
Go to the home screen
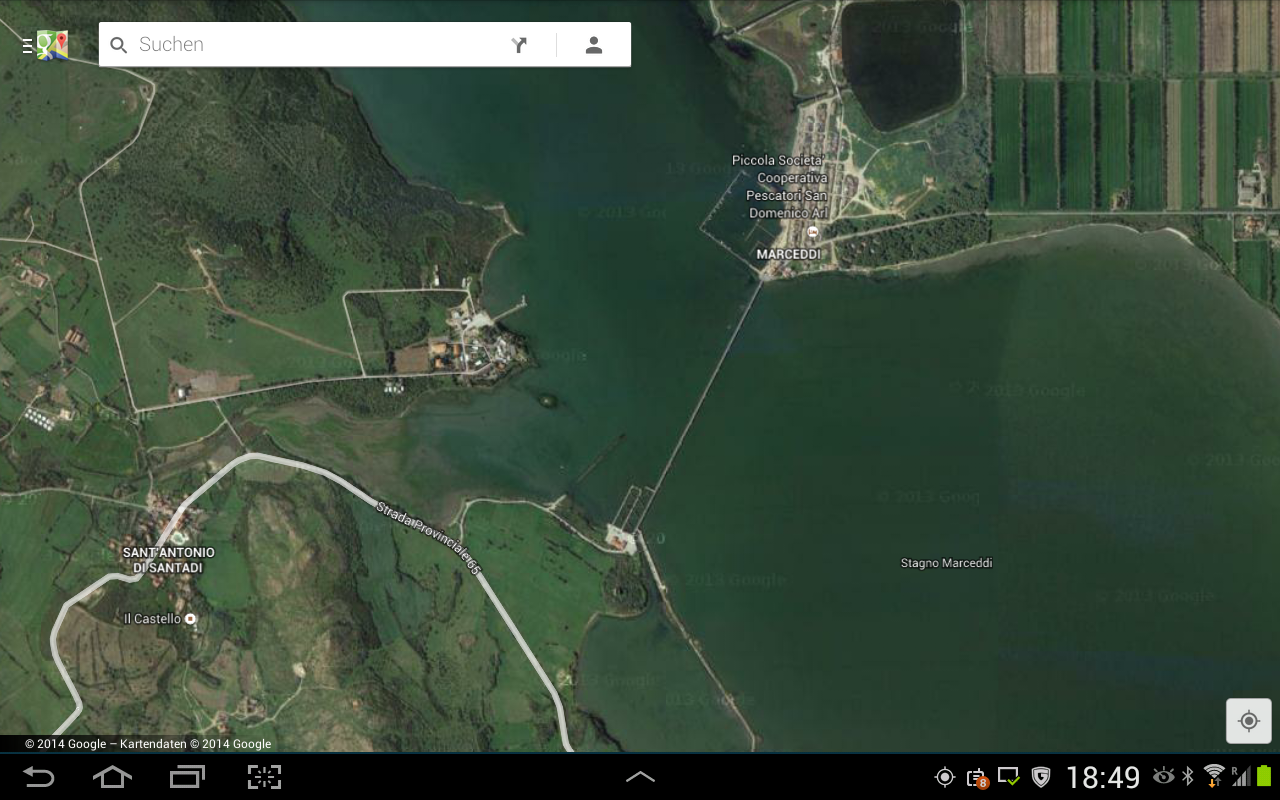click(112, 777)
